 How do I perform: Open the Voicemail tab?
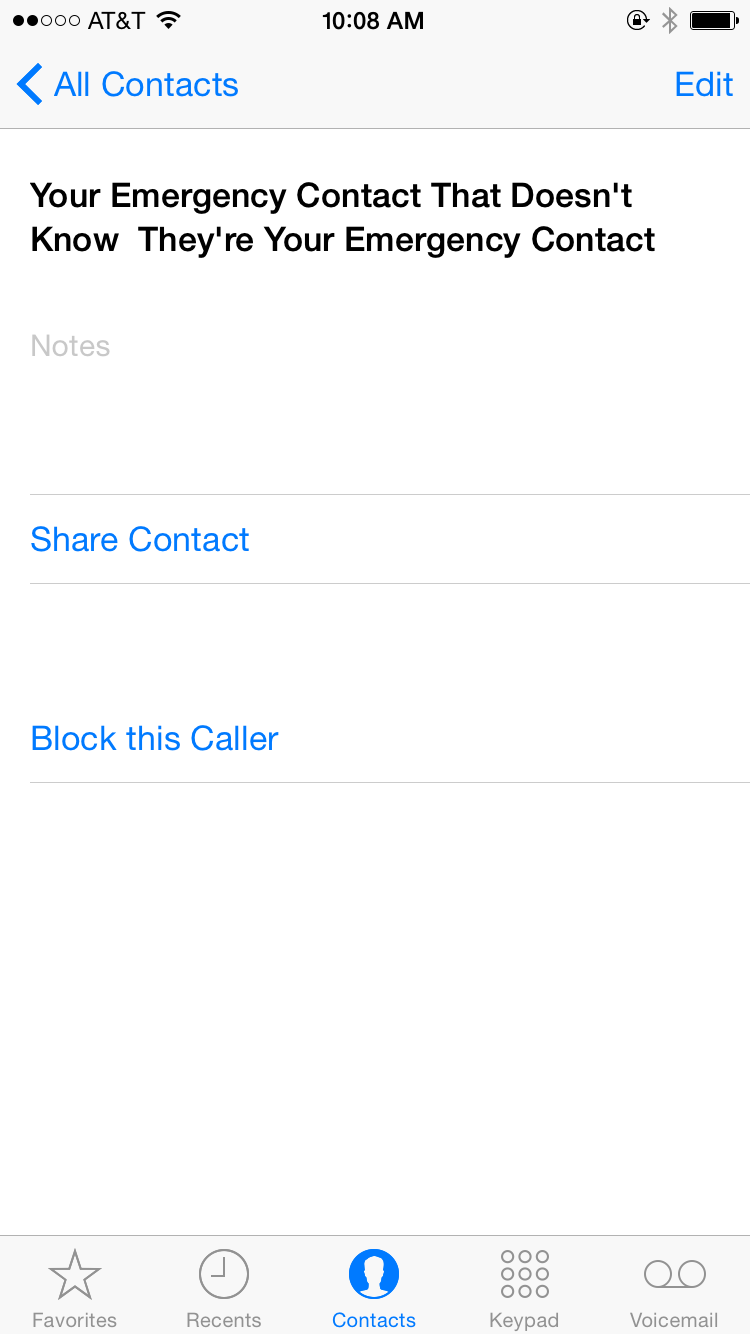(x=674, y=1287)
